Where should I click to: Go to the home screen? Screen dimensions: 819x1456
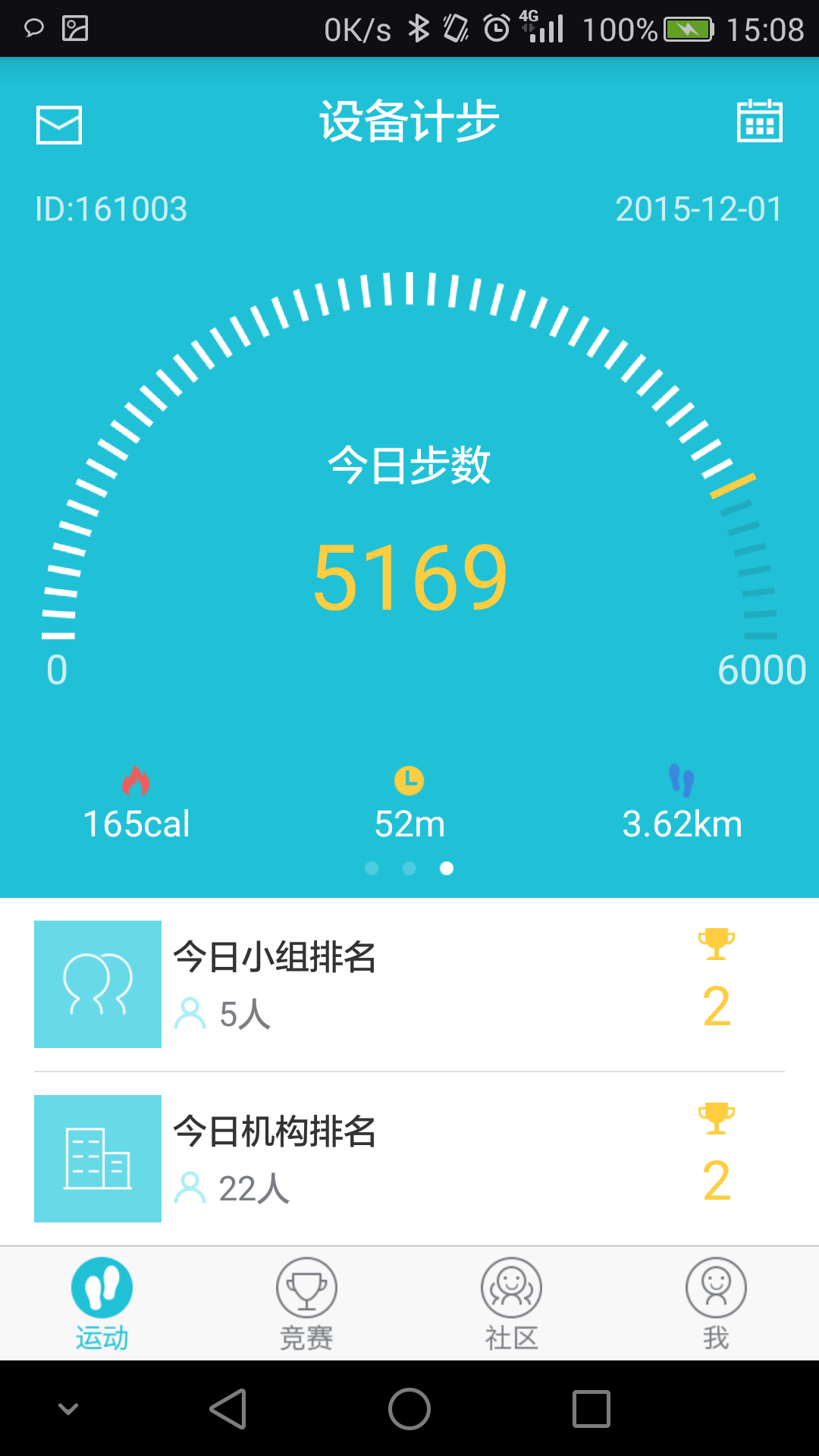(409, 1409)
